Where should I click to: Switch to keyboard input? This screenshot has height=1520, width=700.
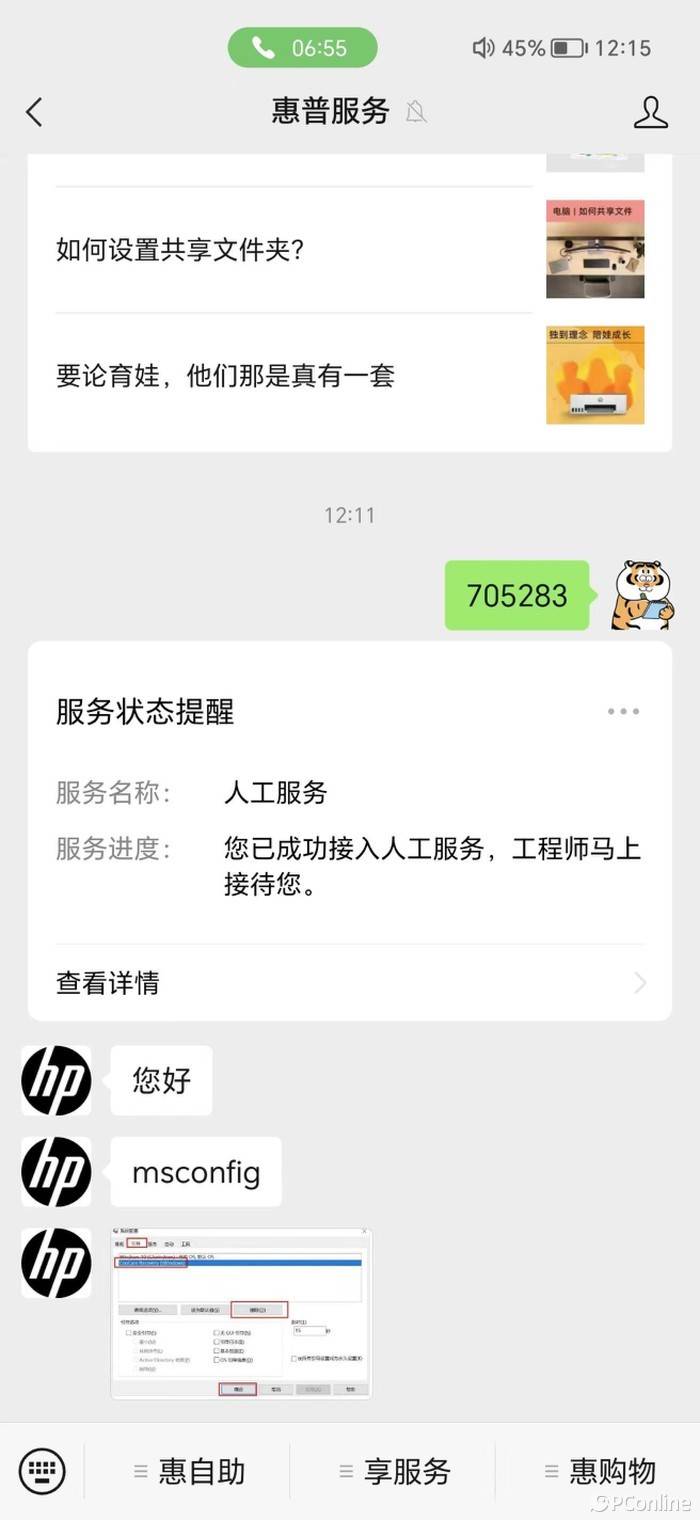[x=42, y=1471]
